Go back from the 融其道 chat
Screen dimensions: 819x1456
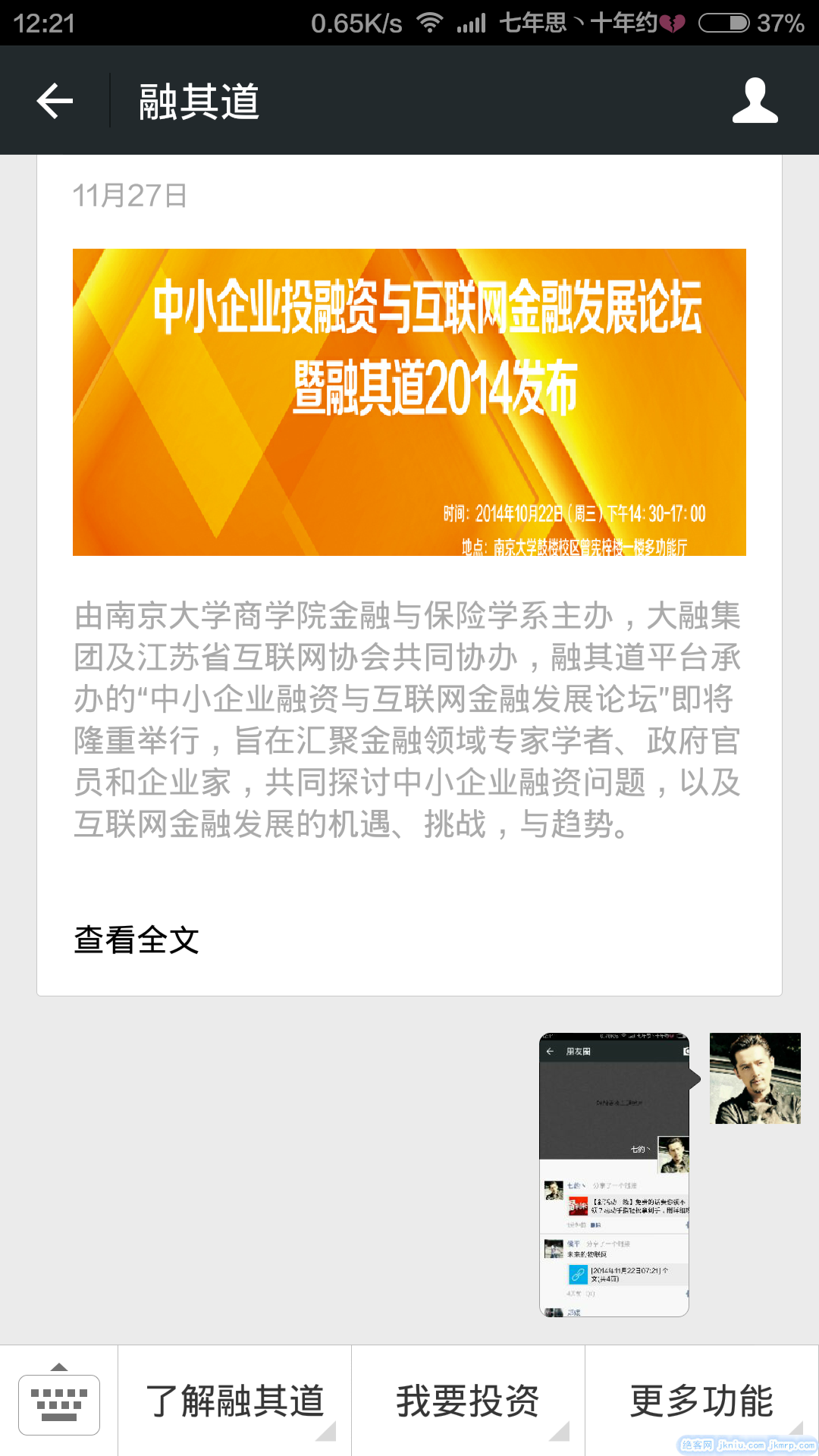click(55, 101)
